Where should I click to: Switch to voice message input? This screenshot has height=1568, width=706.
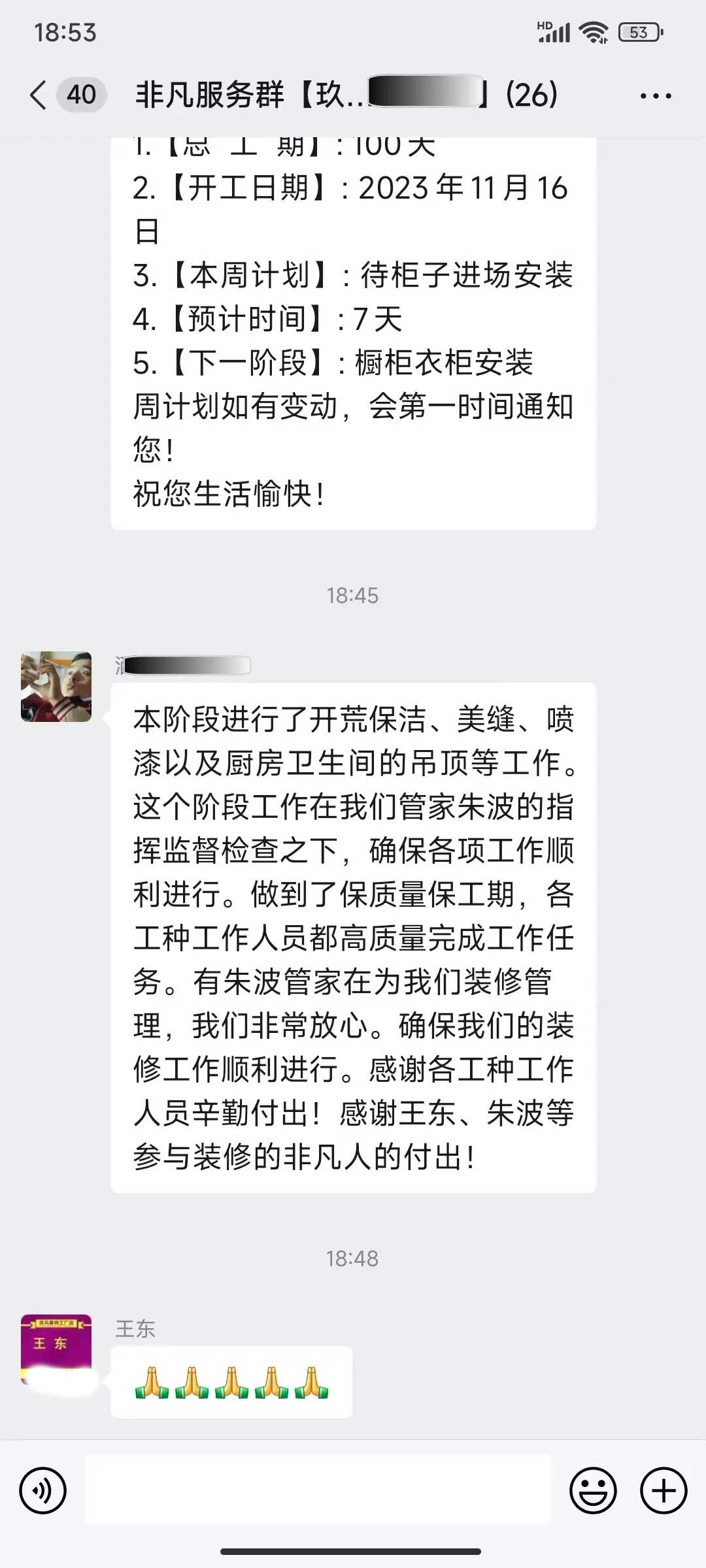(43, 1490)
